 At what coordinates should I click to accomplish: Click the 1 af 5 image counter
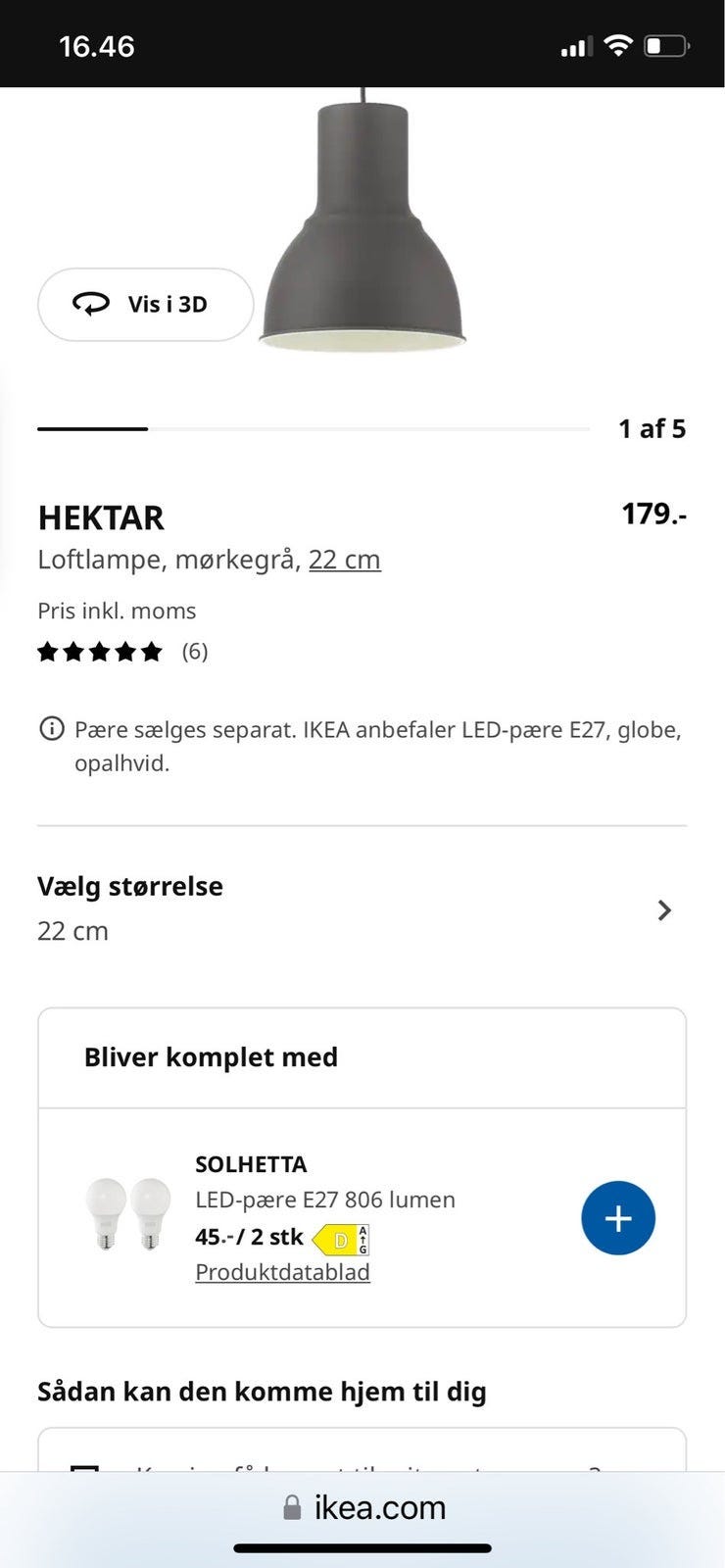click(x=652, y=428)
